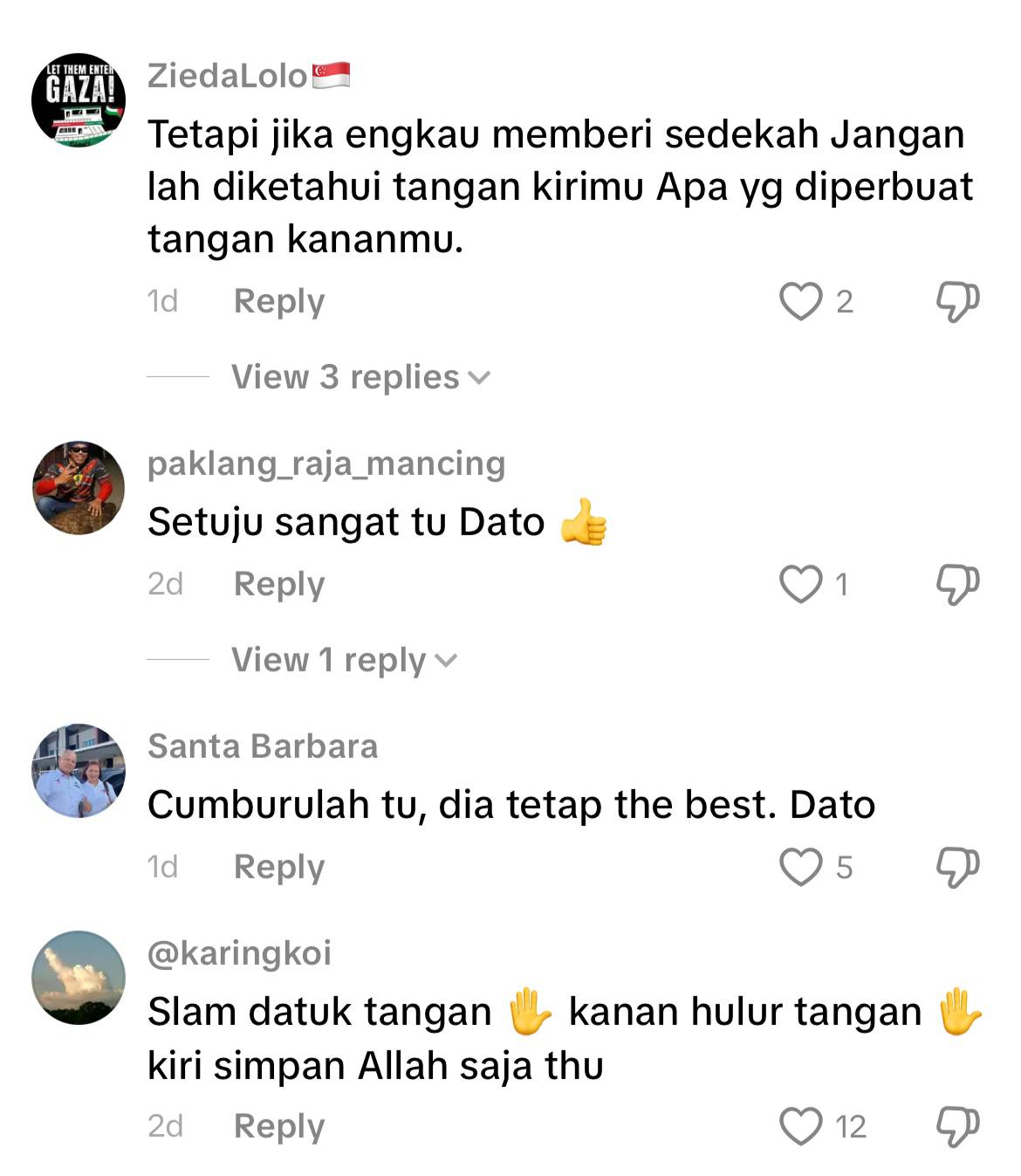The image size is (1021, 1176).
Task: Open paklang_raja_mancing's profile picture
Action: [x=79, y=487]
